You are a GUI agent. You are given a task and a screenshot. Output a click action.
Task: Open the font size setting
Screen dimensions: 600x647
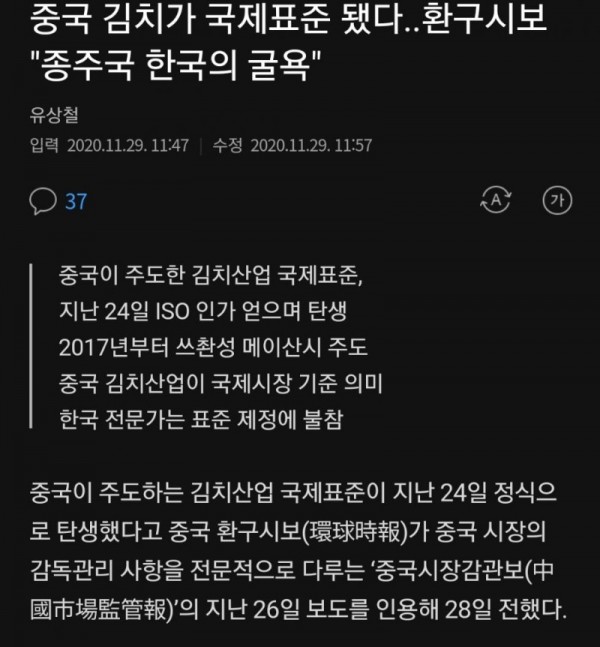pos(556,199)
